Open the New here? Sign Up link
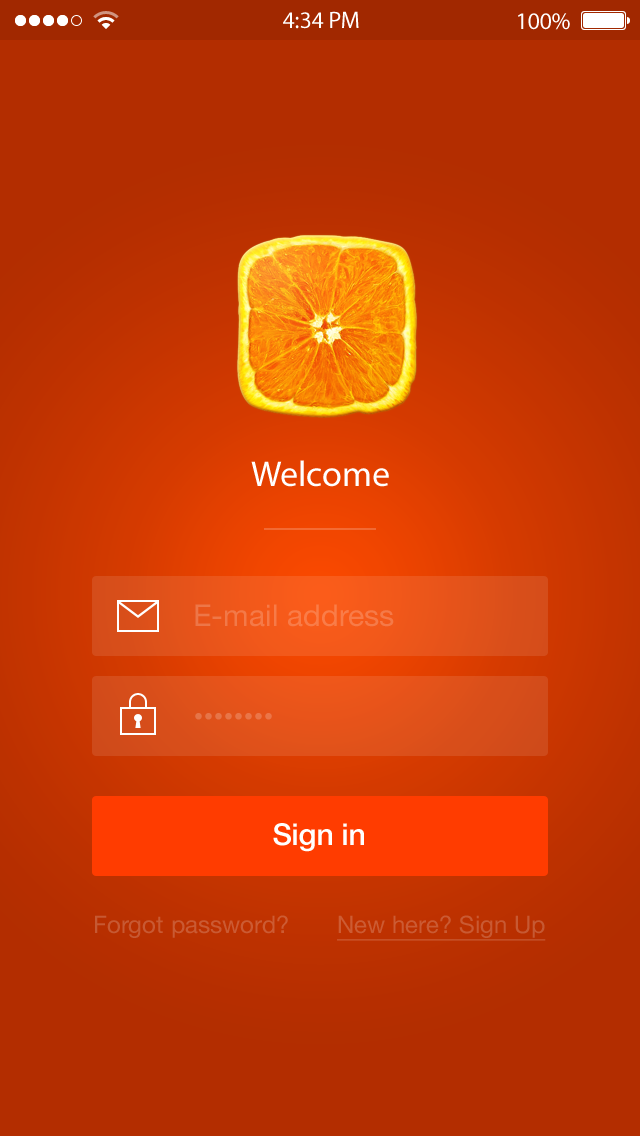 tap(441, 925)
